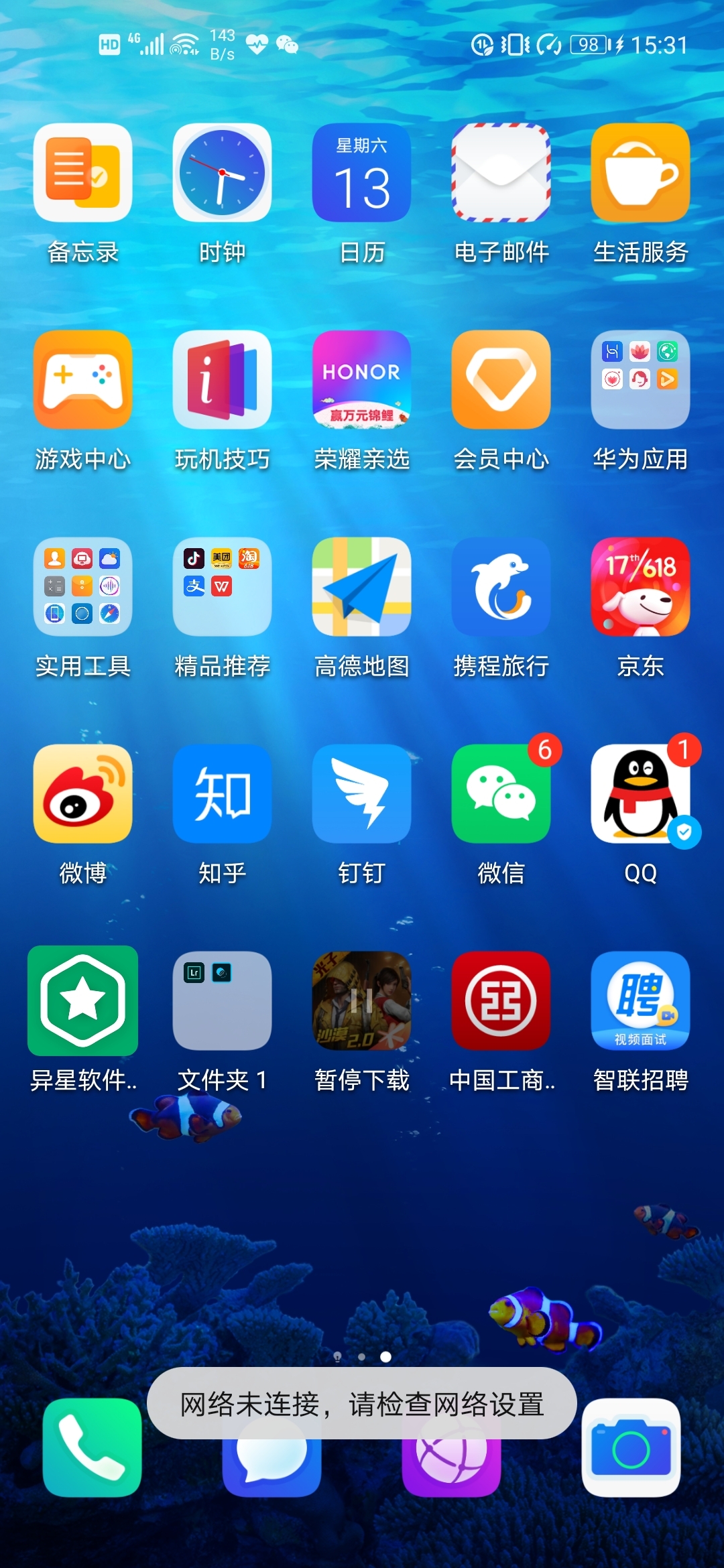Open the 高德地图 maps app

[361, 588]
